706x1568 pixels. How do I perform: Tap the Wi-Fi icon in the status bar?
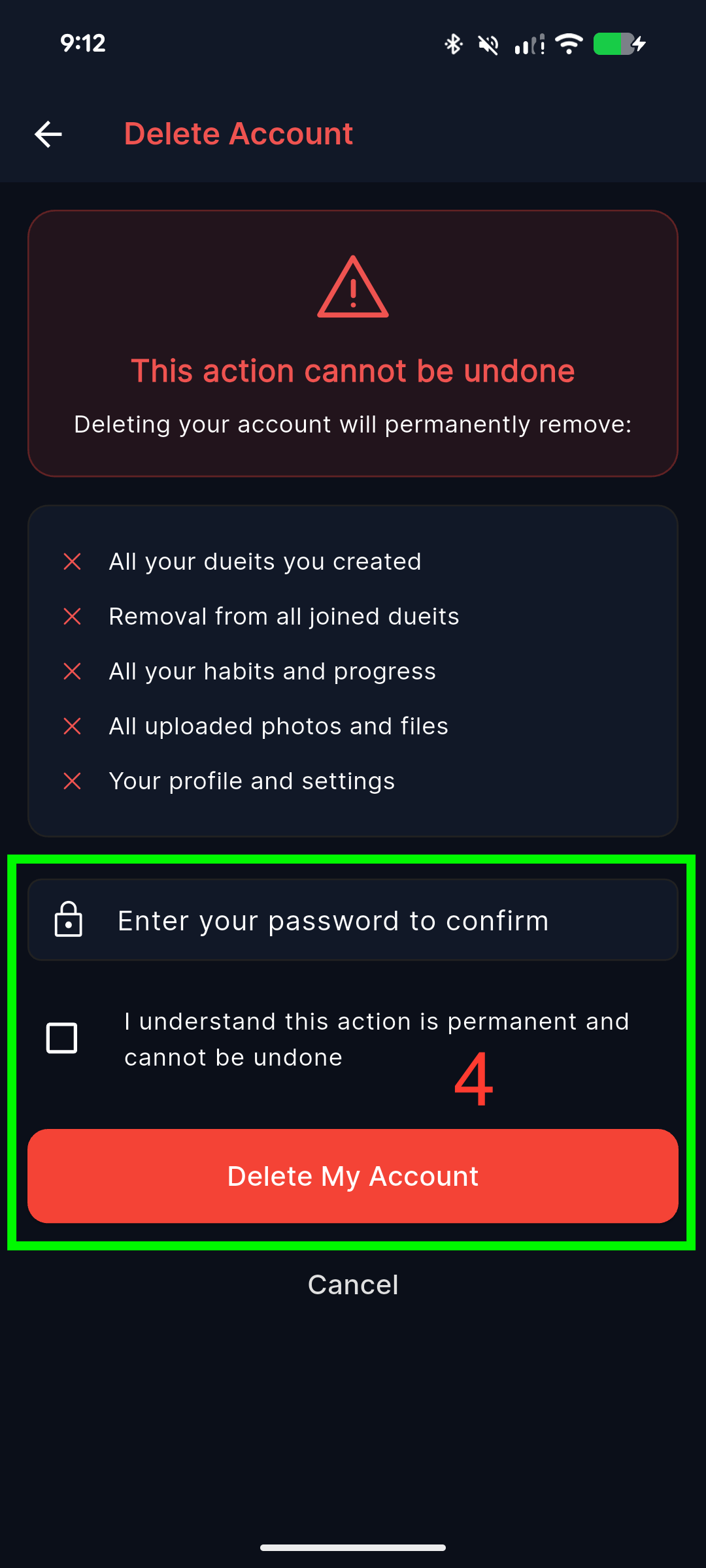(567, 43)
